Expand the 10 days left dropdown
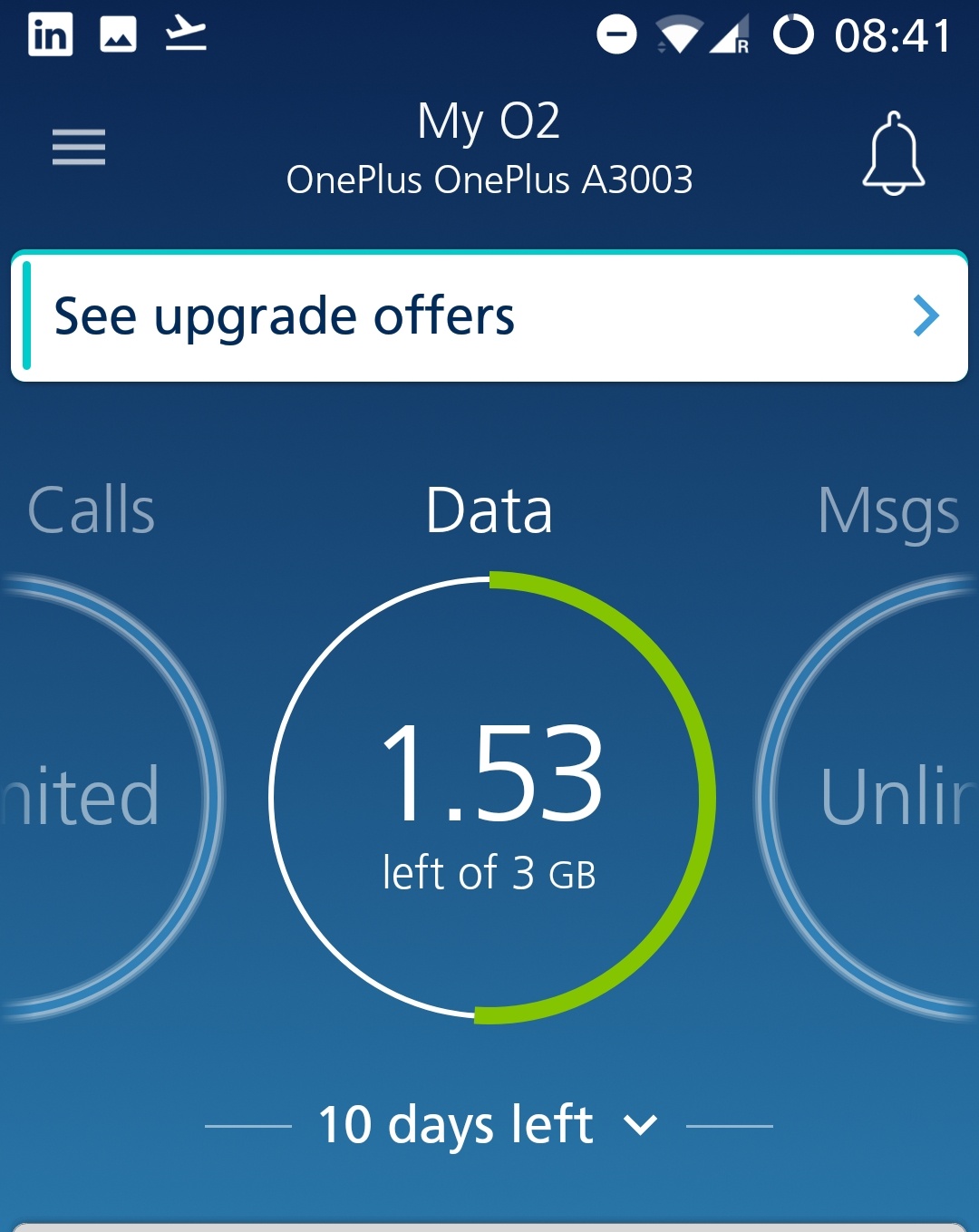Image resolution: width=979 pixels, height=1232 pixels. point(489,1125)
